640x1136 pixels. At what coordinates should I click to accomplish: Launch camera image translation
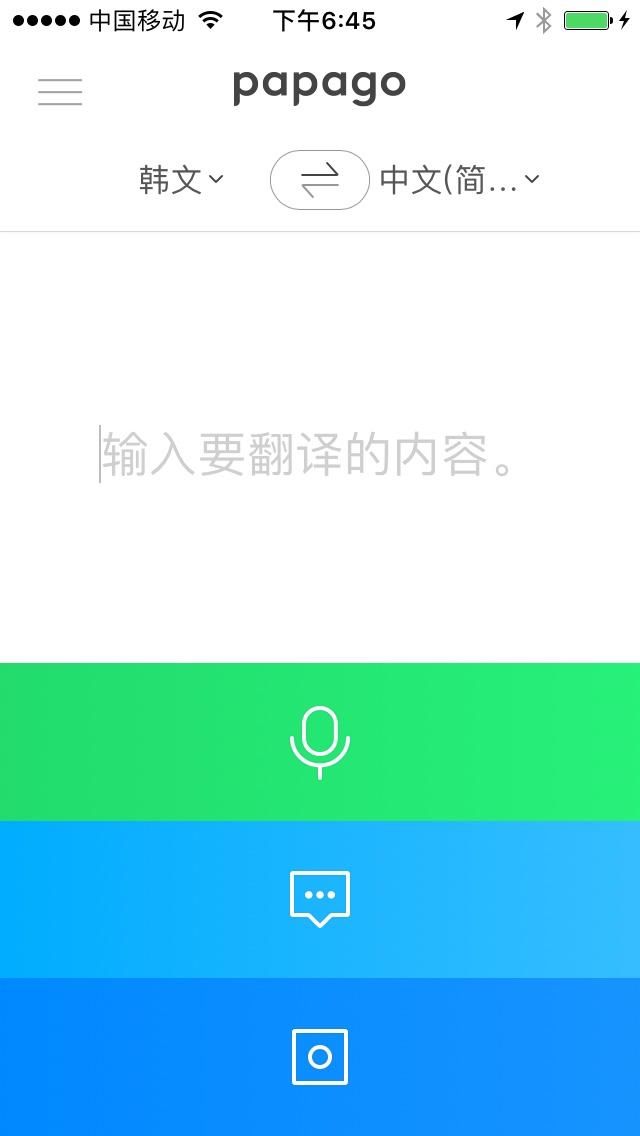pos(320,1057)
